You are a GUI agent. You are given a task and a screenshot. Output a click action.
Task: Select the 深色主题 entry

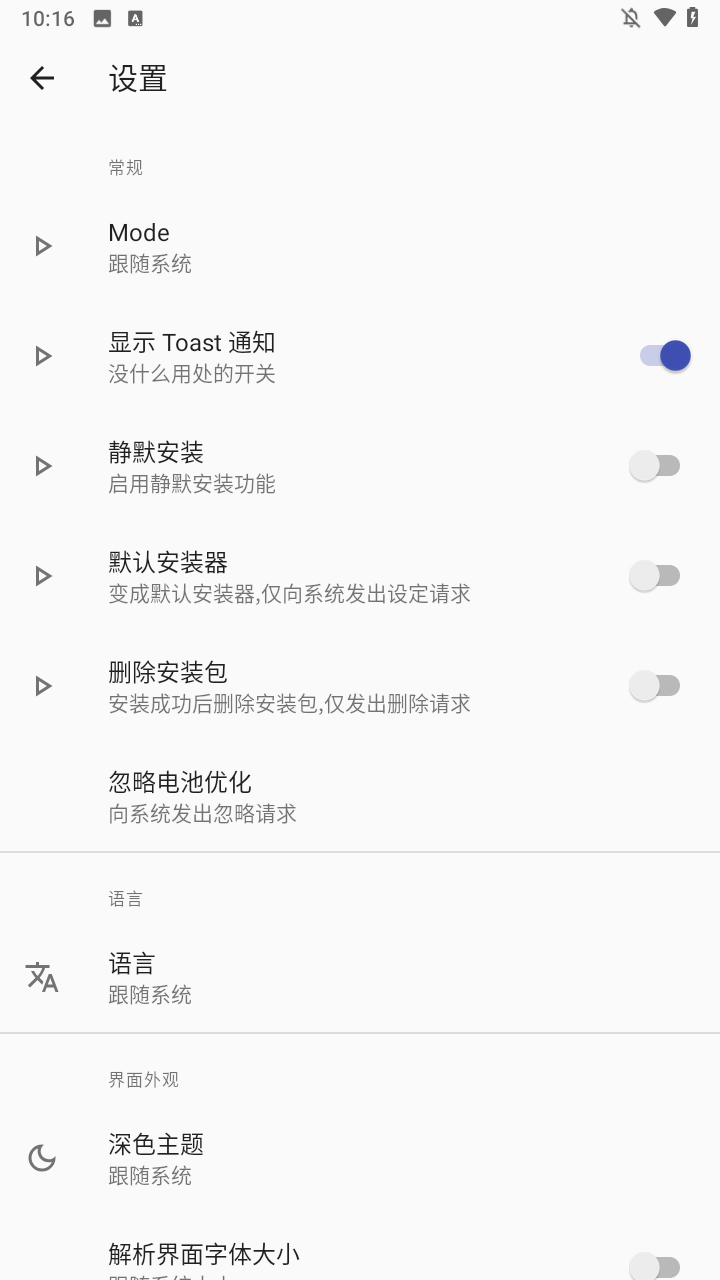click(300, 1158)
